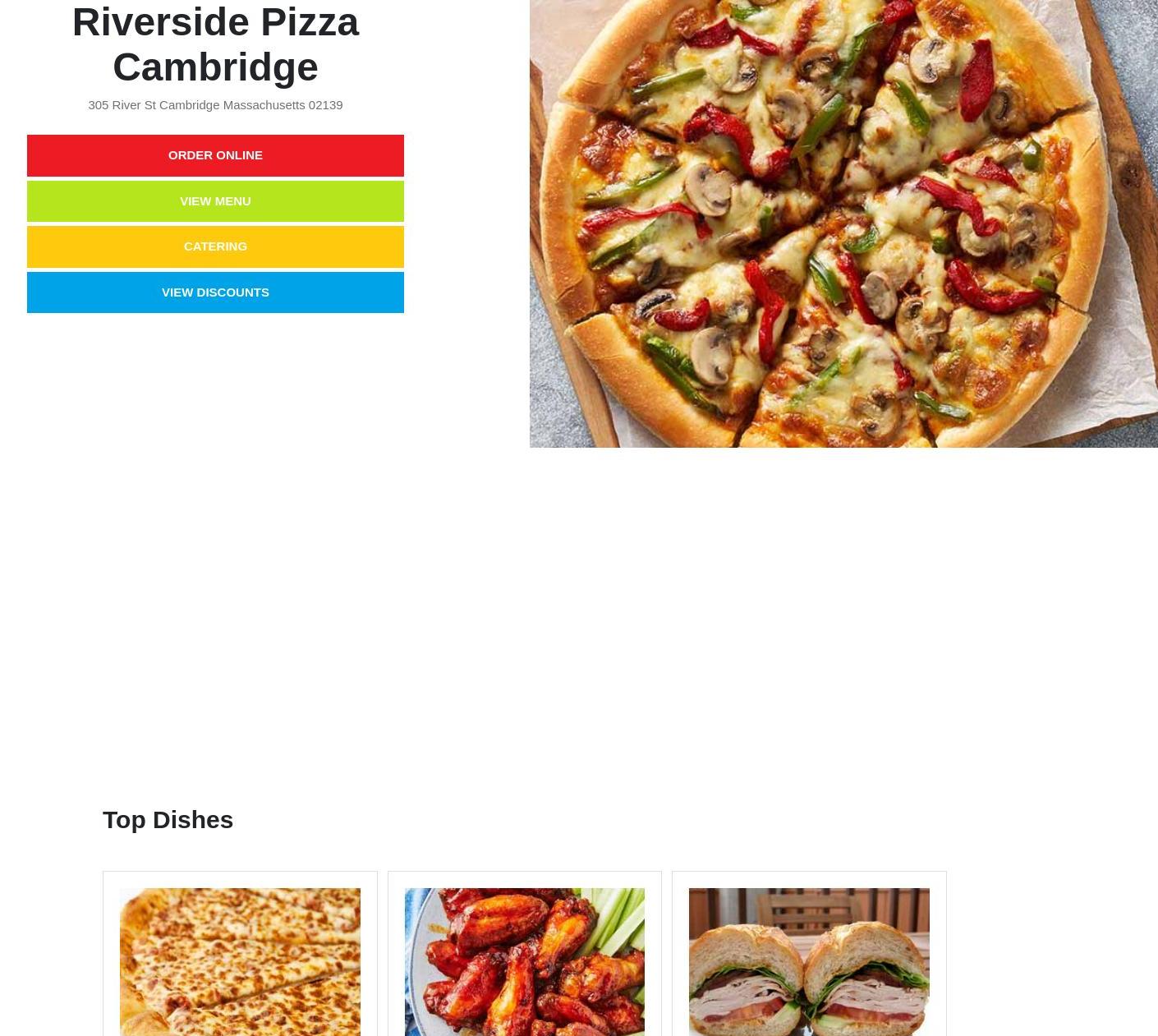
Task: Open the cheese pizza dish card
Action: pos(240,961)
